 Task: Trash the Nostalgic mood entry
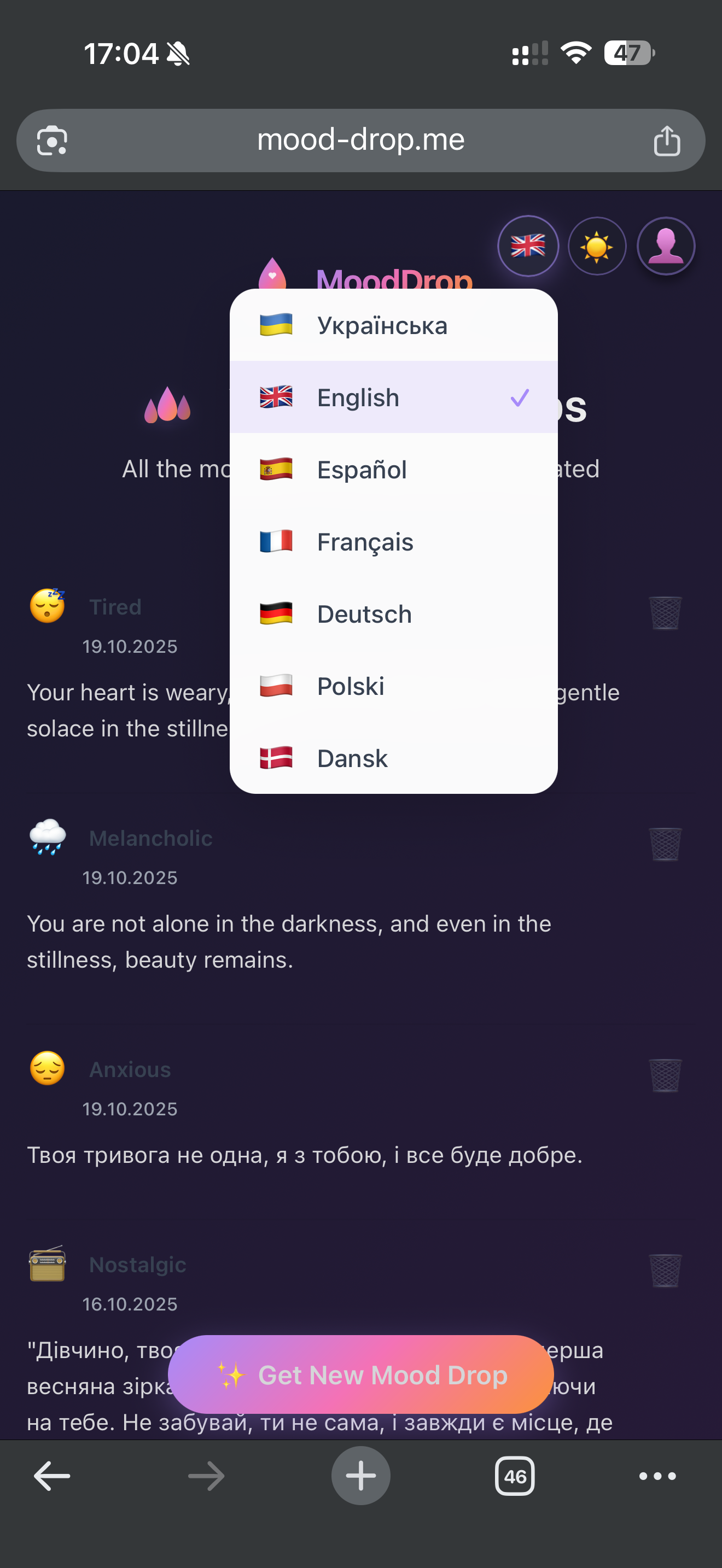tap(665, 1269)
